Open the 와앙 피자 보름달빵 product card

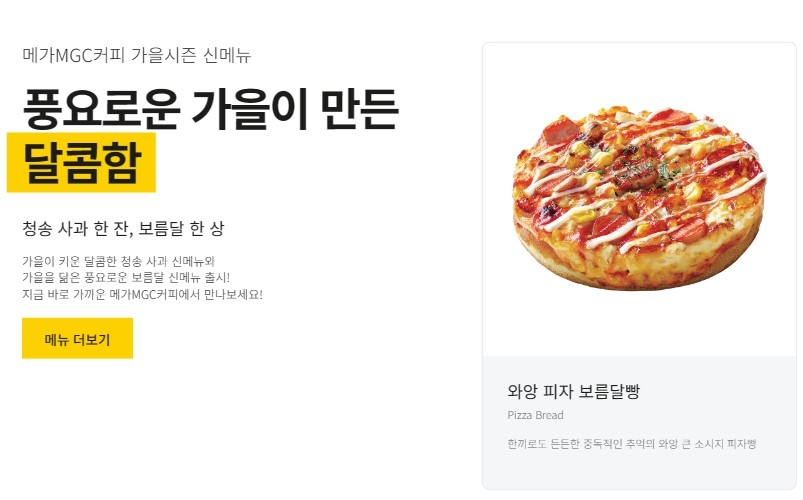640,266
